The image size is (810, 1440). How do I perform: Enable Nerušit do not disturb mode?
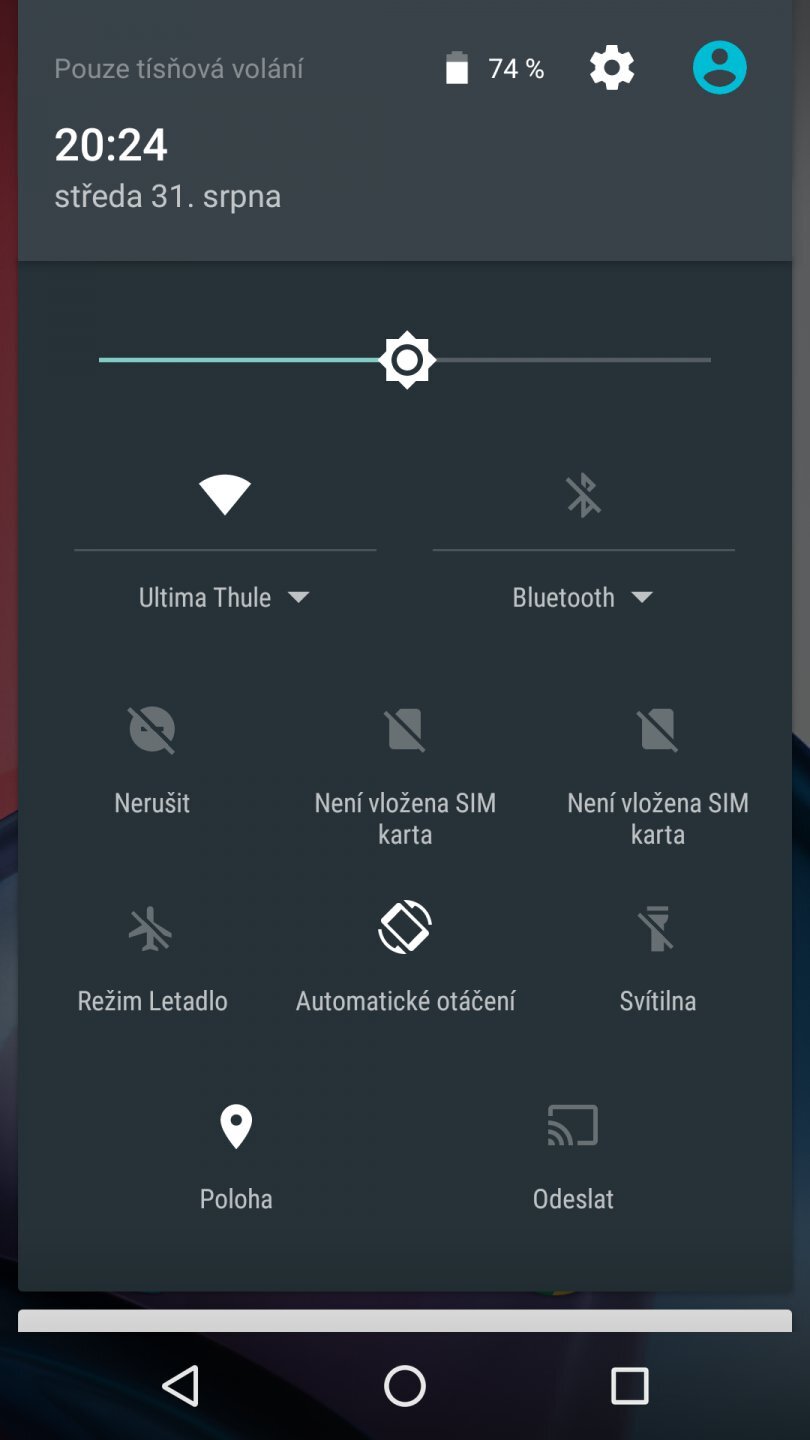(x=152, y=730)
